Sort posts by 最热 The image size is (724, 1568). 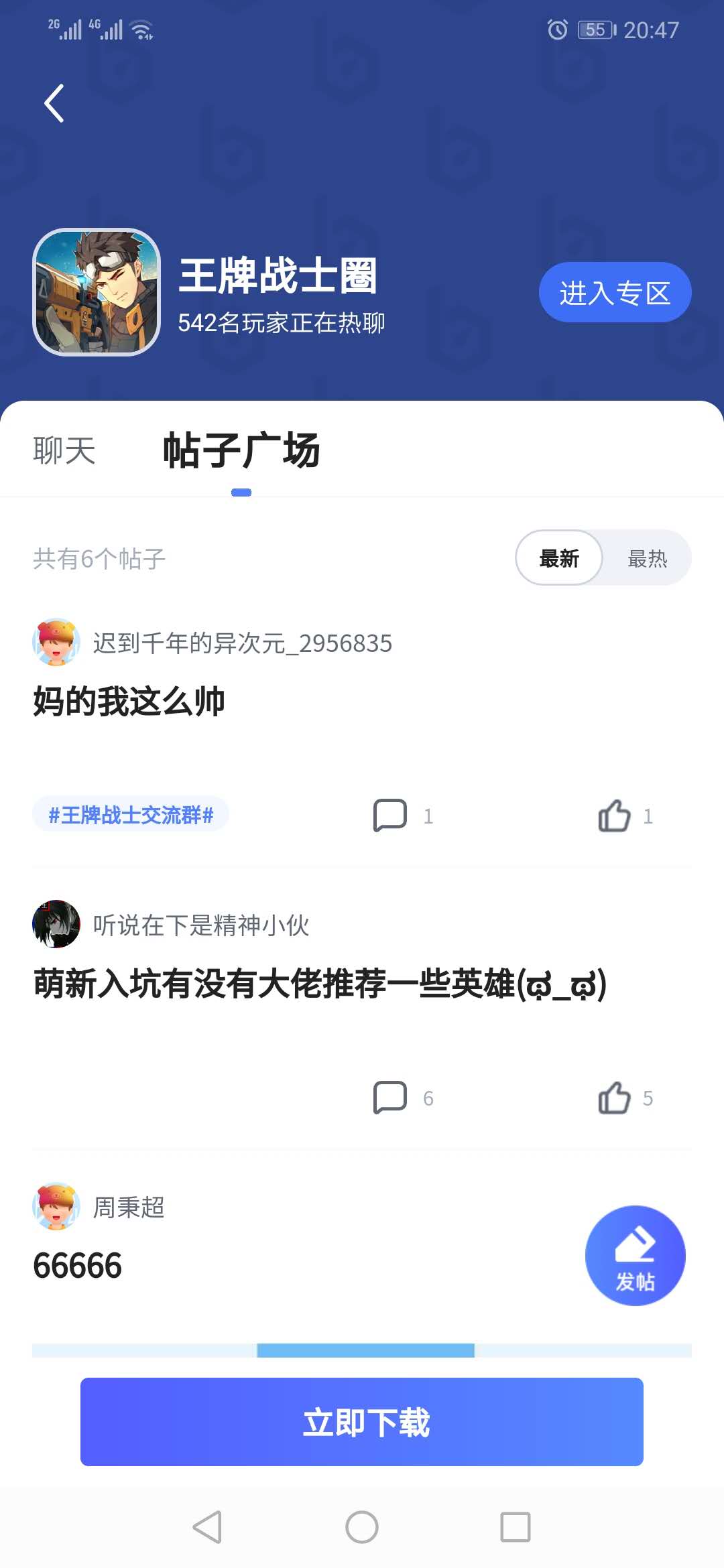(647, 558)
